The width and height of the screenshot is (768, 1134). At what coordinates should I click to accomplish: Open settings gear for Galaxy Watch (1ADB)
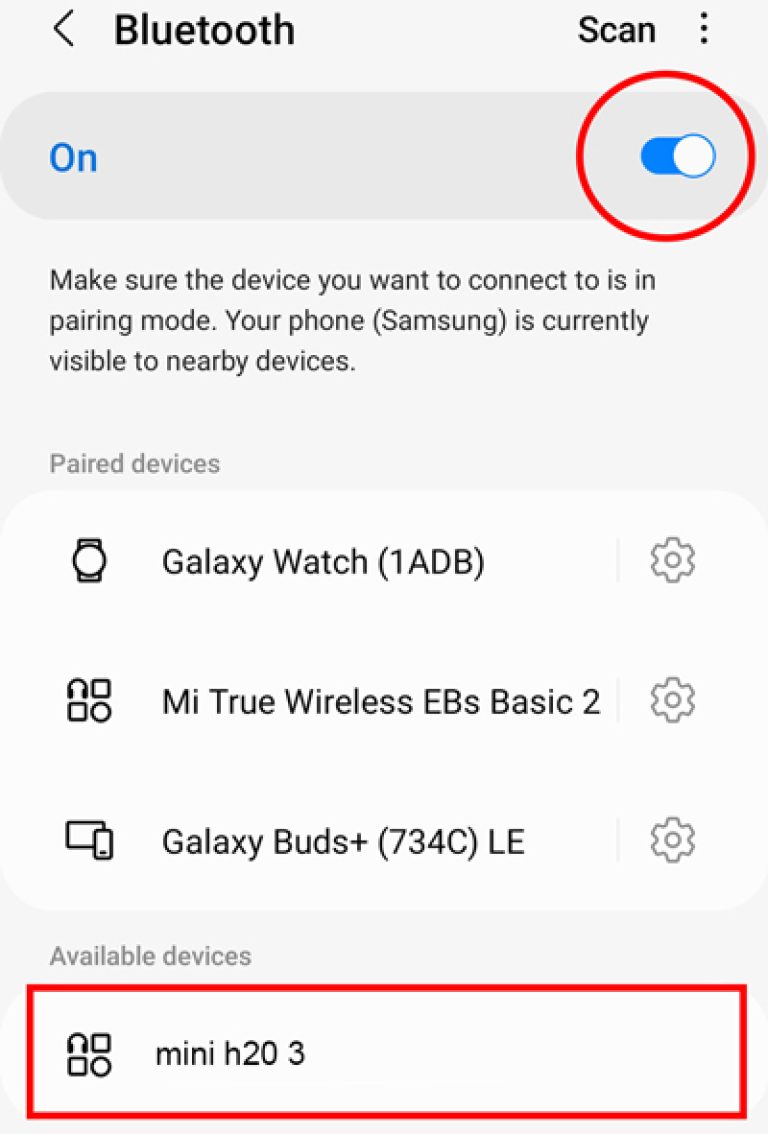[672, 562]
